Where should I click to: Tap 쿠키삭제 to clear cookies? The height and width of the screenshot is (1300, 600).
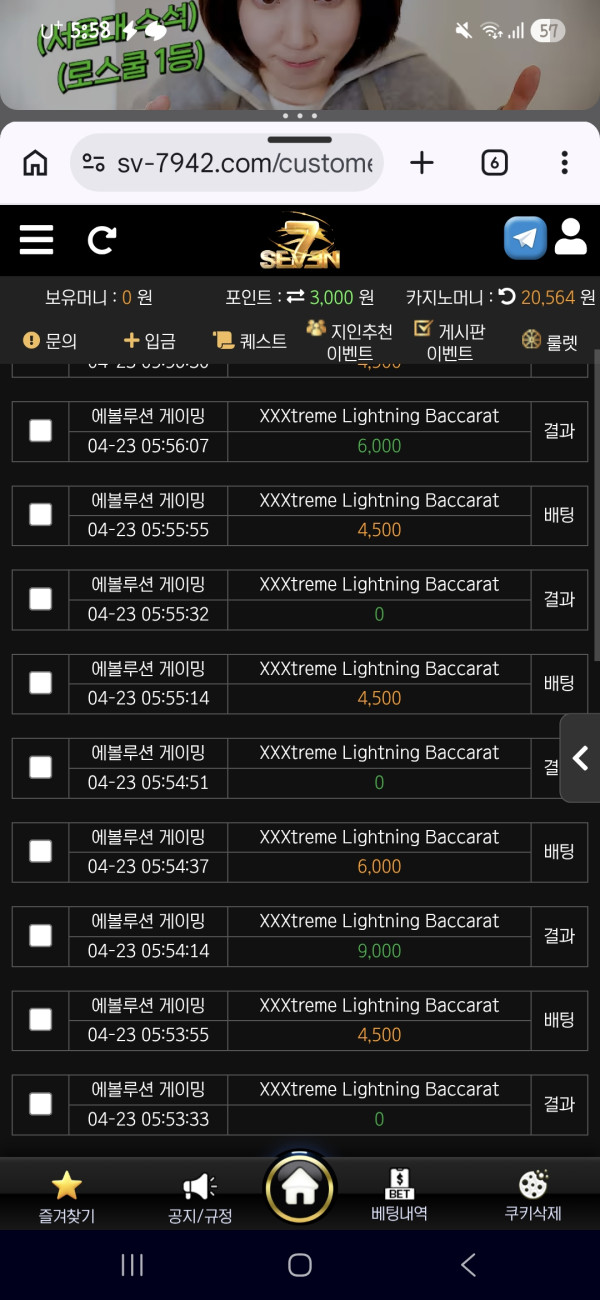tap(533, 1197)
